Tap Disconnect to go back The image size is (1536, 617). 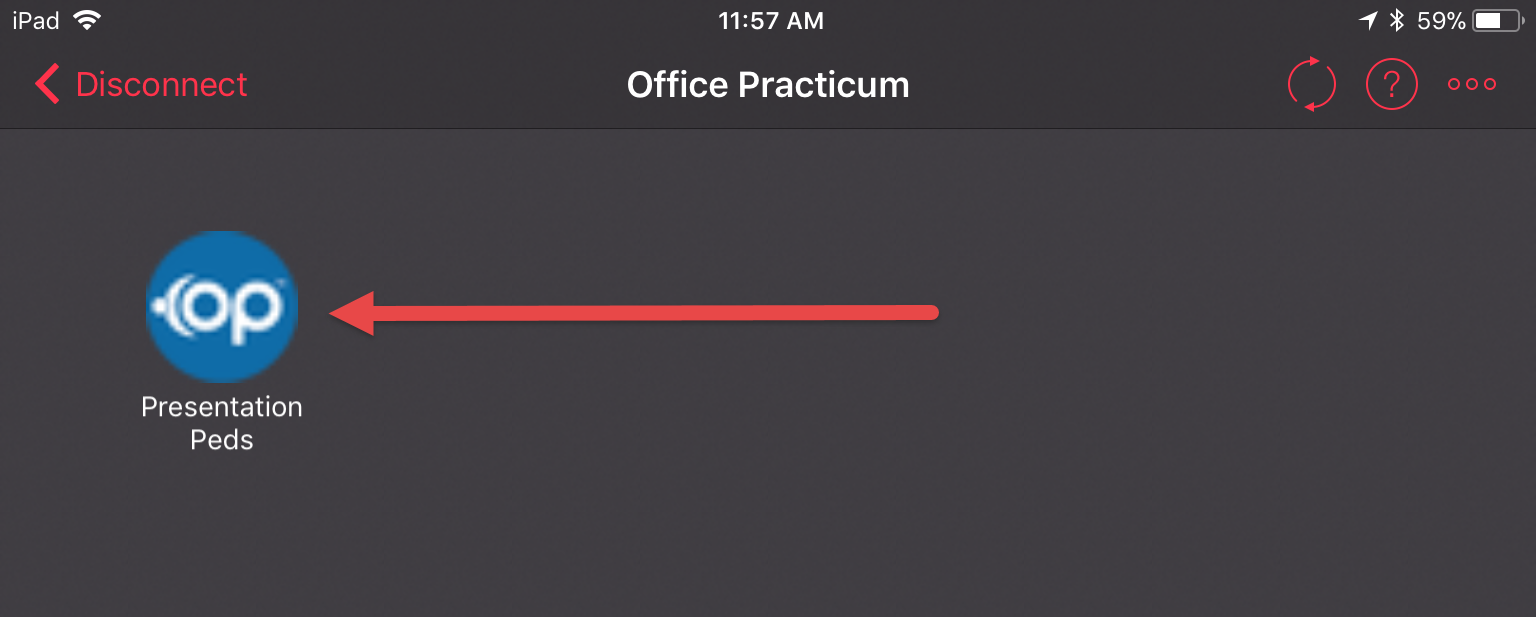click(x=141, y=85)
